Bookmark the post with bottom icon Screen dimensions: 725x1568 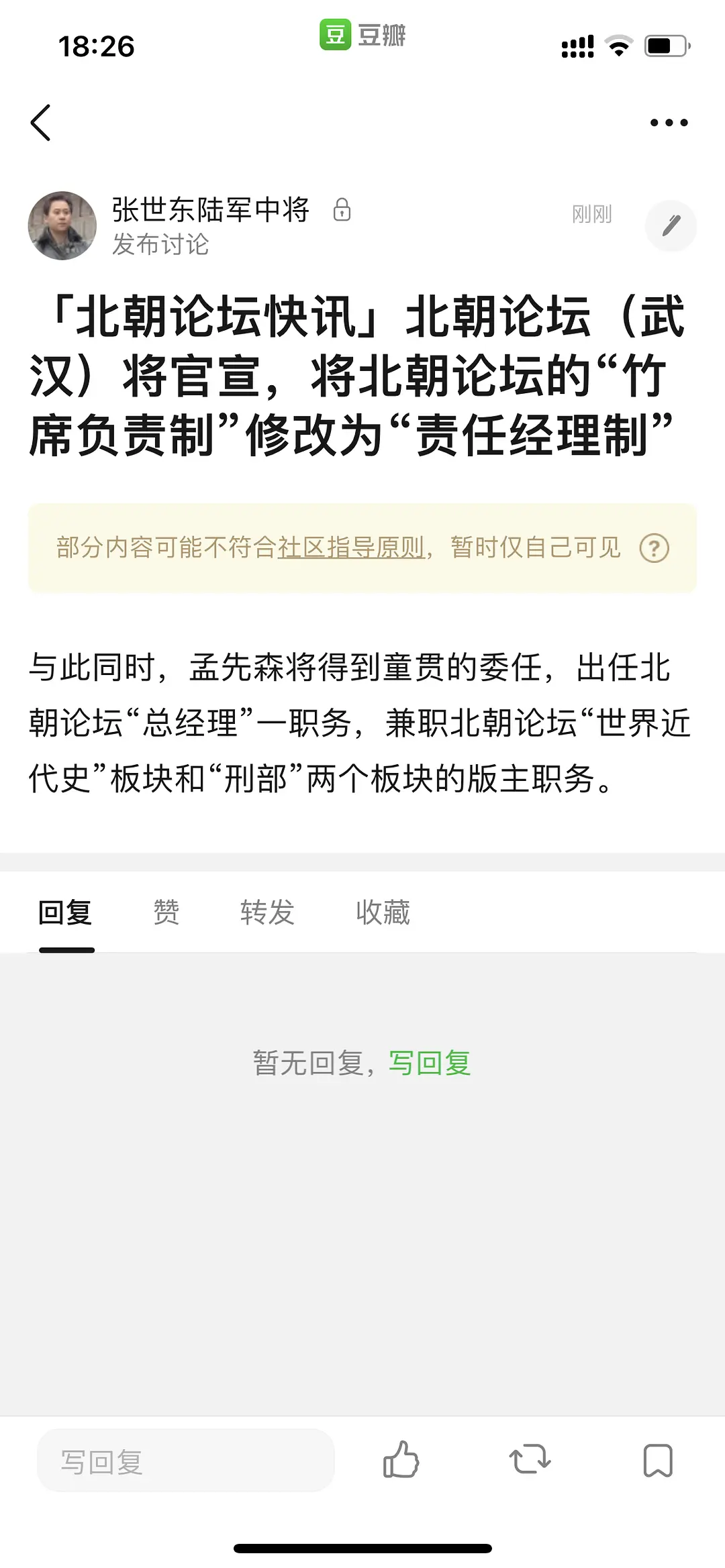pyautogui.click(x=658, y=1460)
